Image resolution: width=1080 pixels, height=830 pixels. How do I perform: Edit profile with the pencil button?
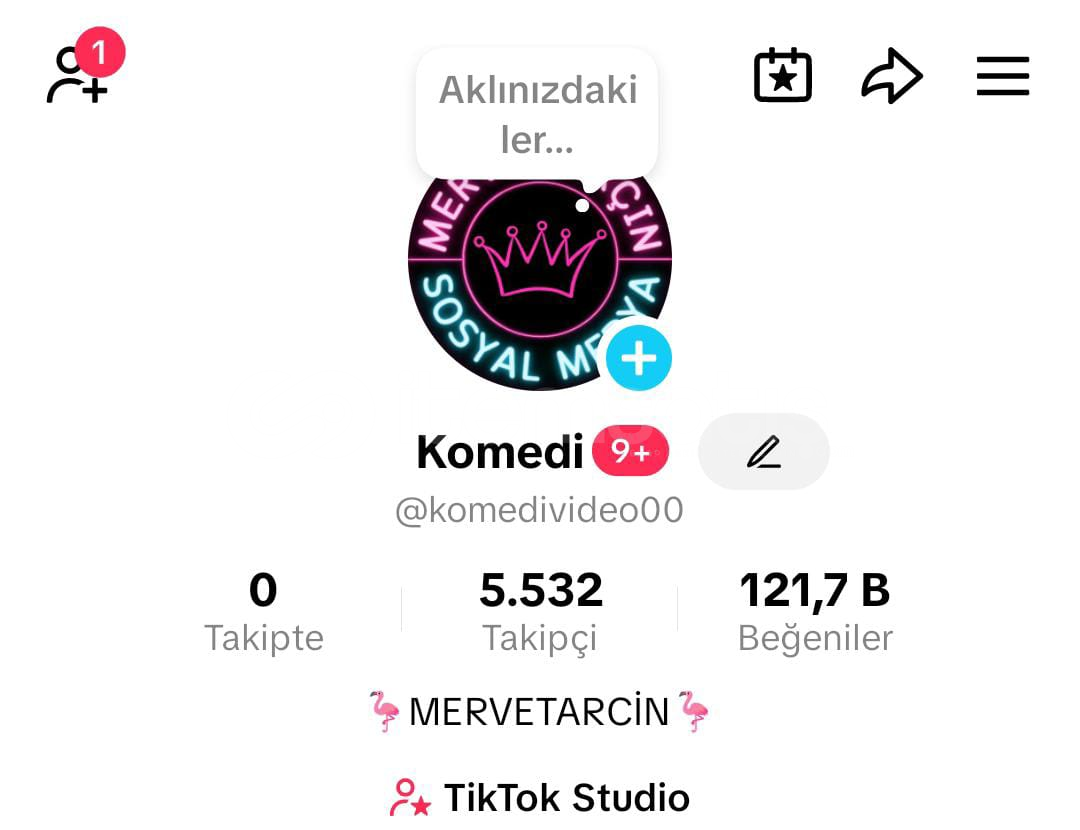[x=763, y=452]
